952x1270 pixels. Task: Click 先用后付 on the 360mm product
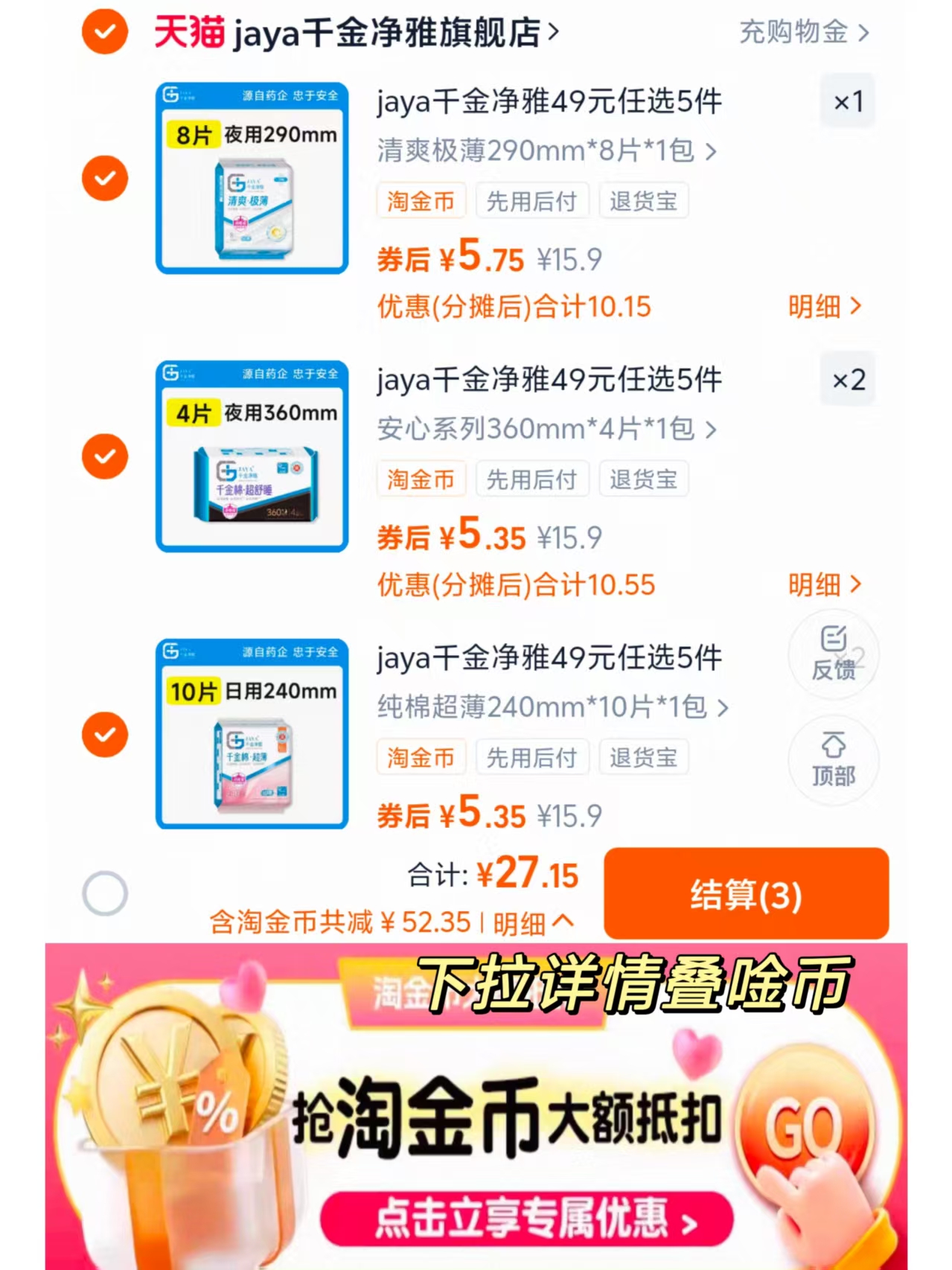tap(532, 479)
